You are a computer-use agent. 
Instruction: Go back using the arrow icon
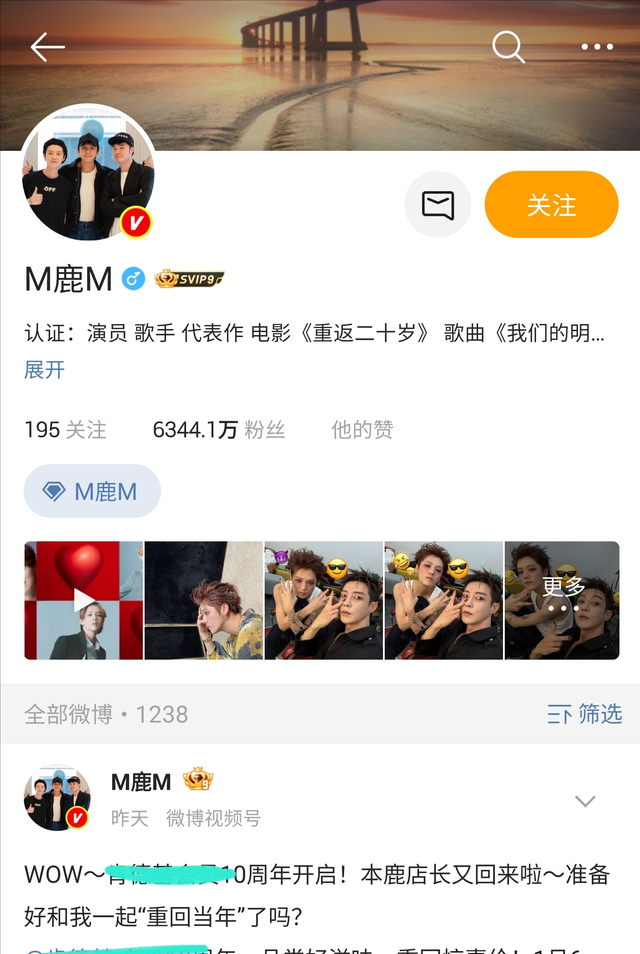click(x=47, y=47)
